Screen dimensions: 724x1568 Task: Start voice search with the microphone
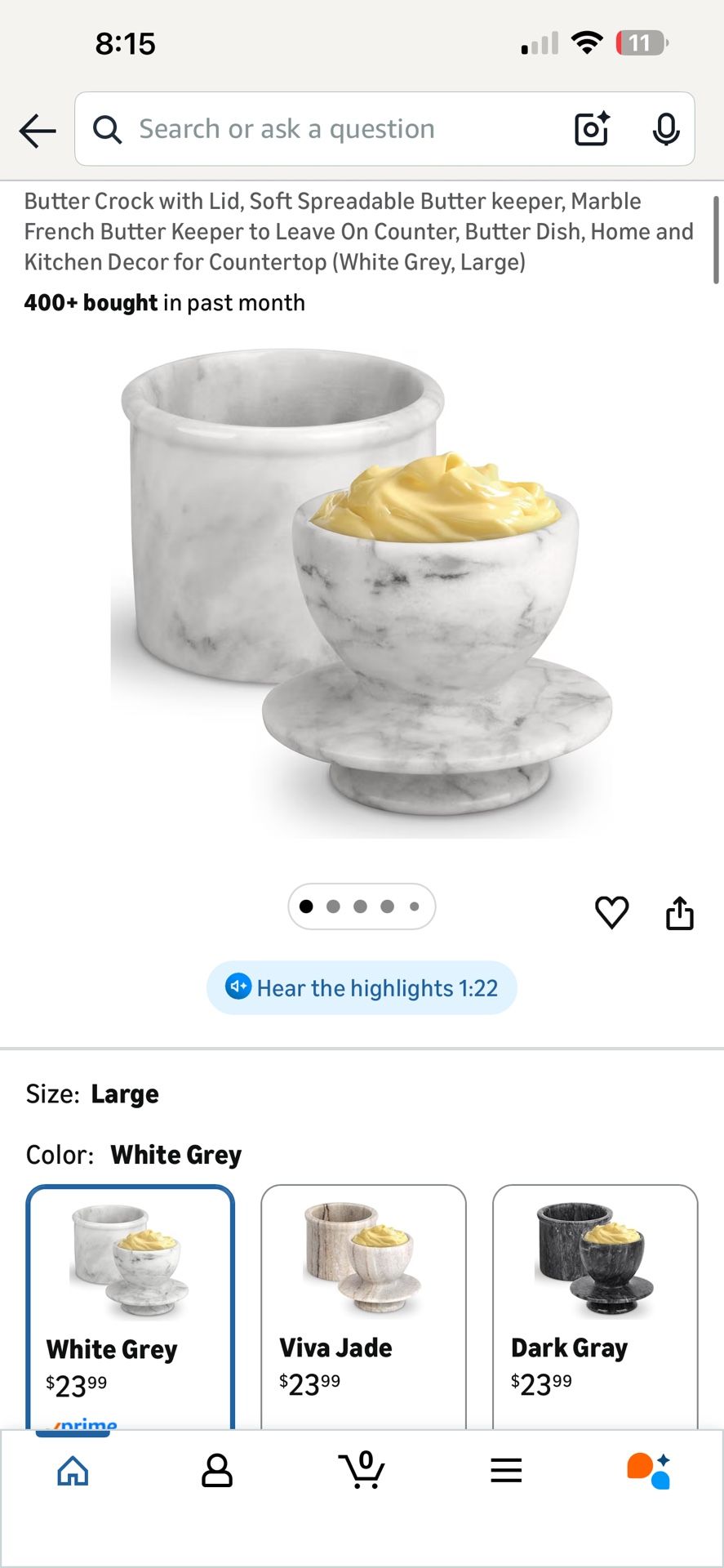click(666, 129)
